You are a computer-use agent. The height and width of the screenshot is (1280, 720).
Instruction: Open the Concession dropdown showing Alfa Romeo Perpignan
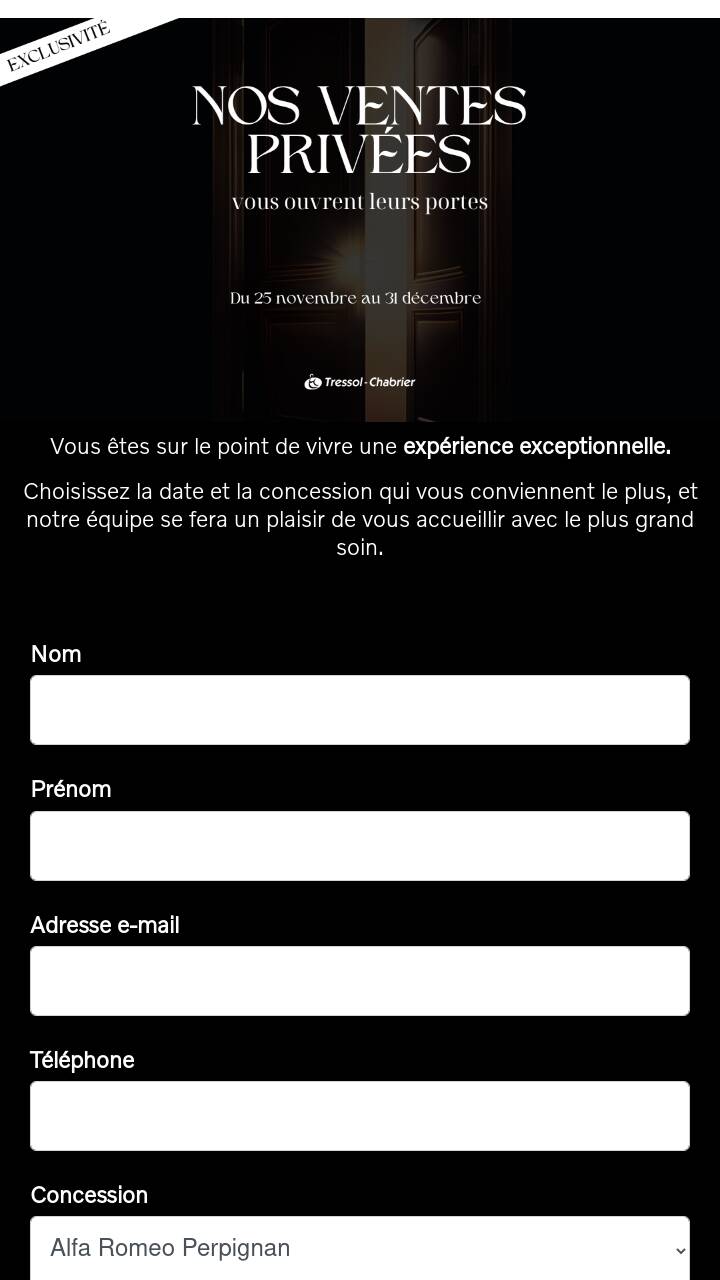pyautogui.click(x=360, y=1248)
